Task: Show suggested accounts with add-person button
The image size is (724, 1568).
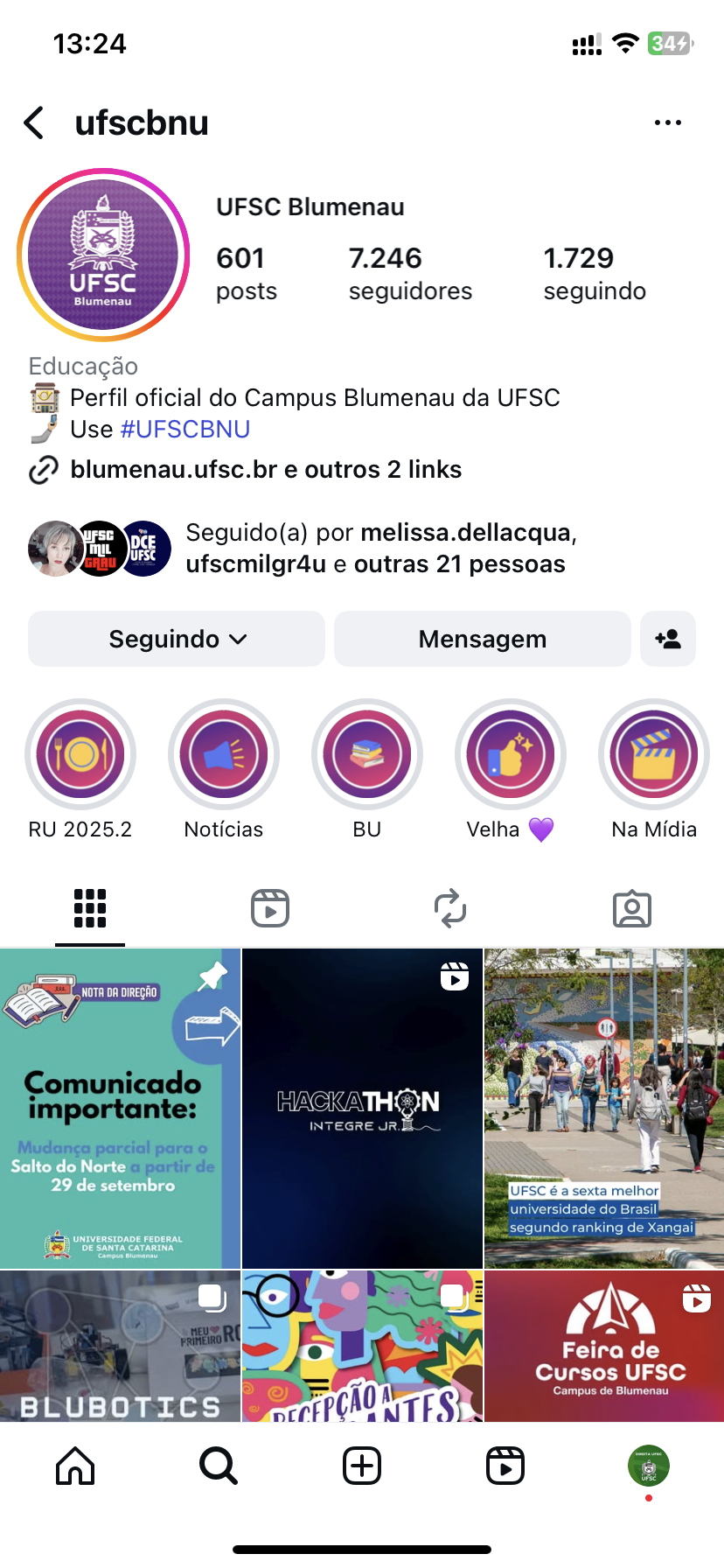Action: (668, 640)
